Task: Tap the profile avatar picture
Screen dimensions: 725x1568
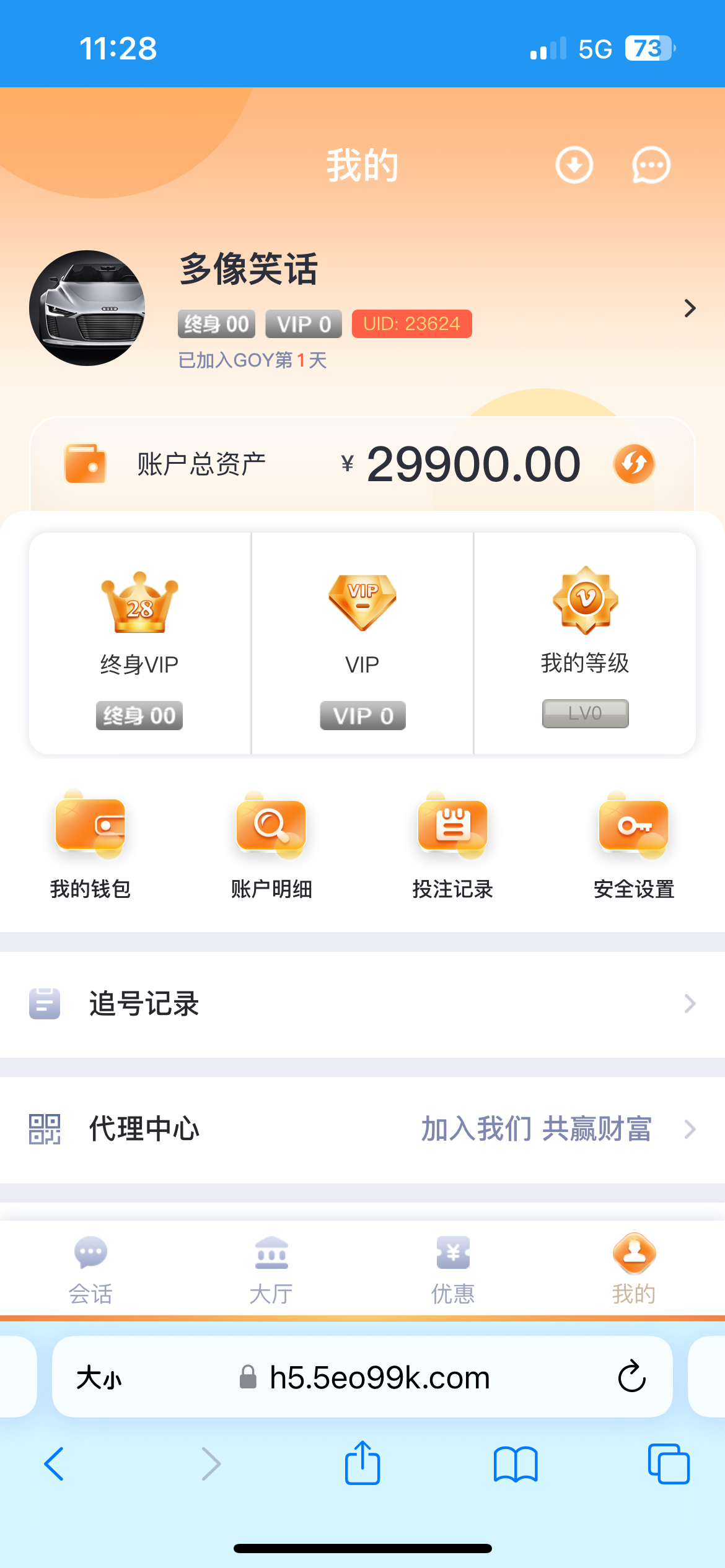Action: [x=87, y=308]
